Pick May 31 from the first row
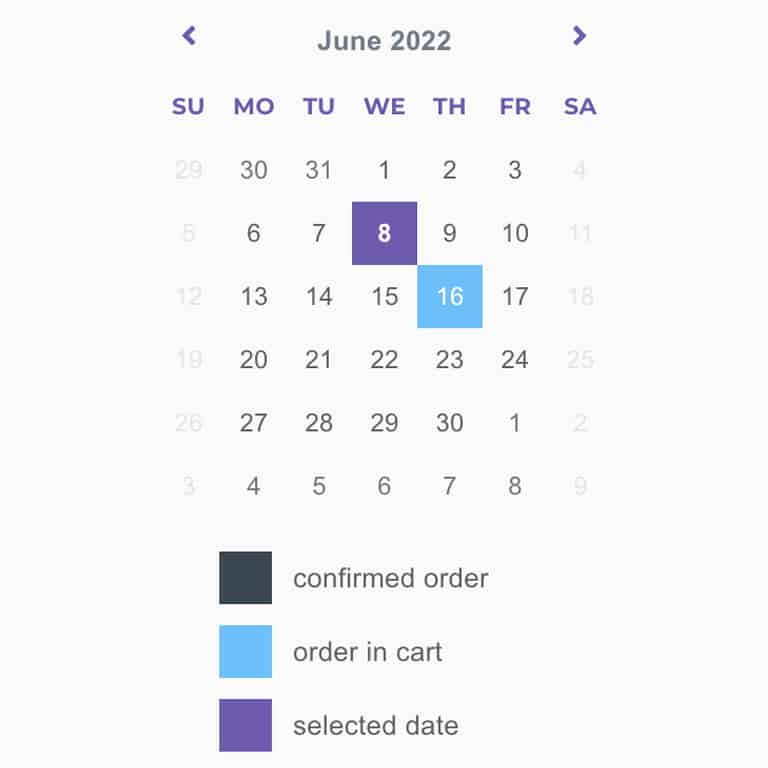 click(319, 170)
